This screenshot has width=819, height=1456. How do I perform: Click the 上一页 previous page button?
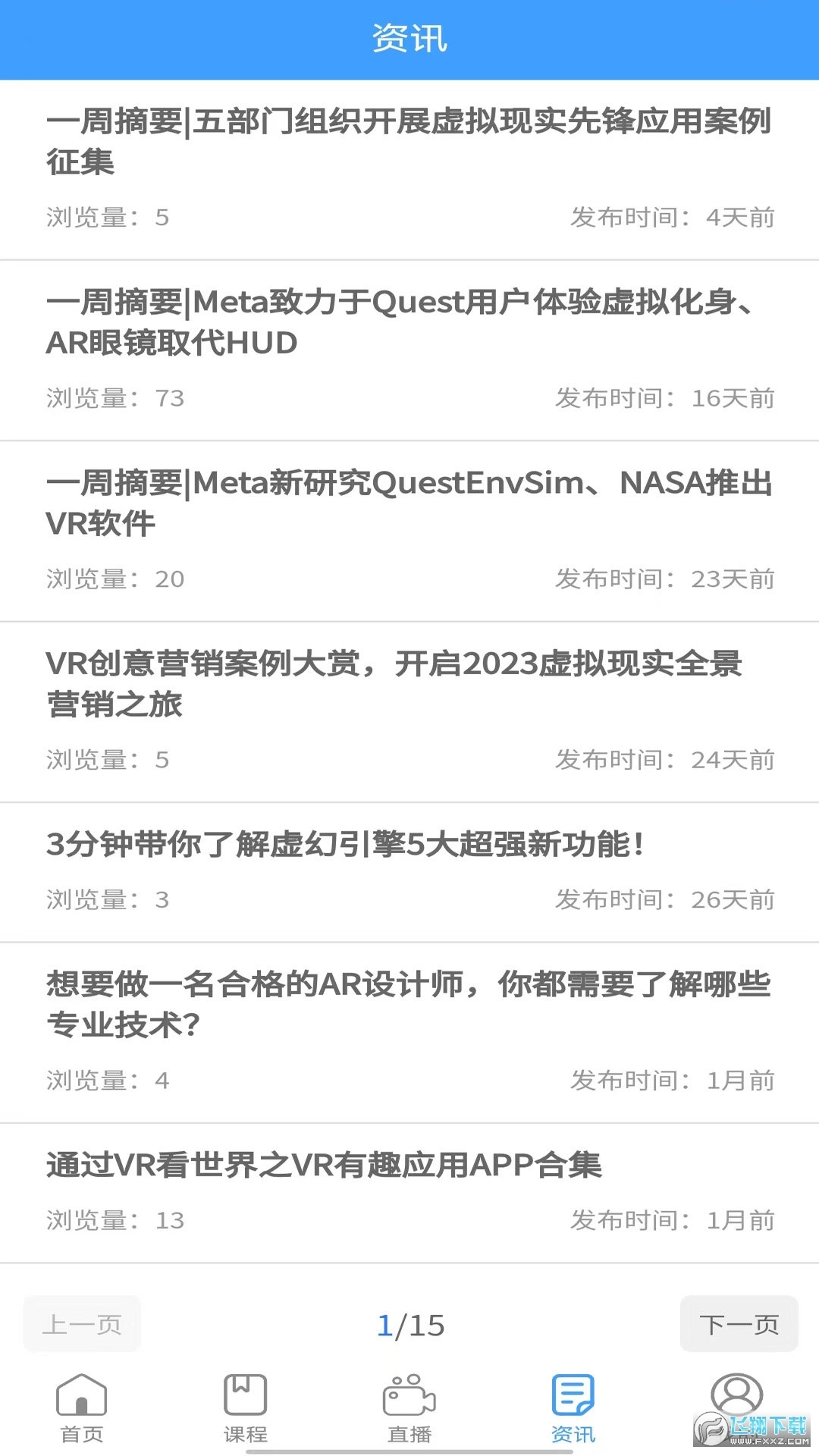(x=82, y=1325)
